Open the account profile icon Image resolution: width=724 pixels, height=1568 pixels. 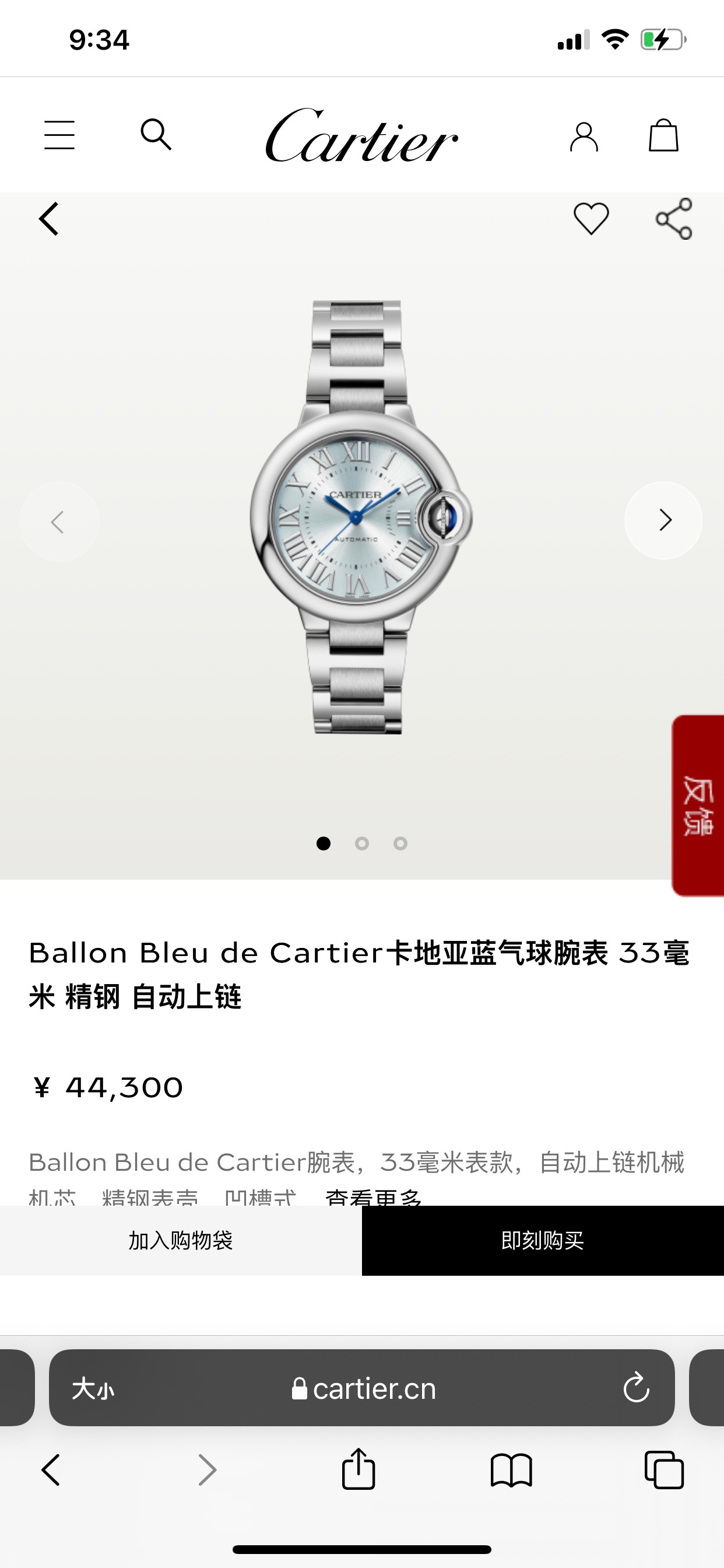pos(584,136)
